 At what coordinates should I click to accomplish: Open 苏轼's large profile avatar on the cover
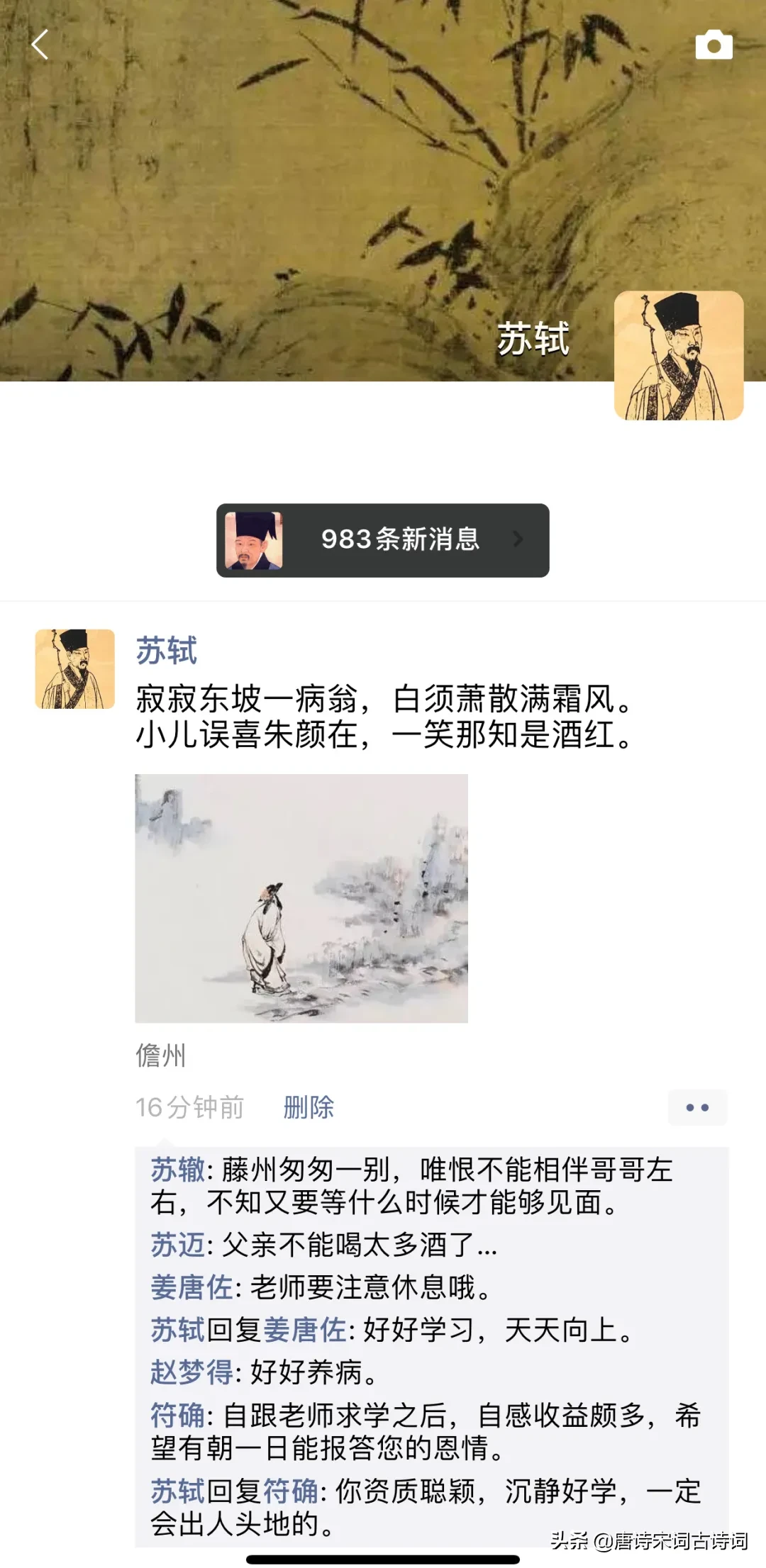pyautogui.click(x=679, y=355)
